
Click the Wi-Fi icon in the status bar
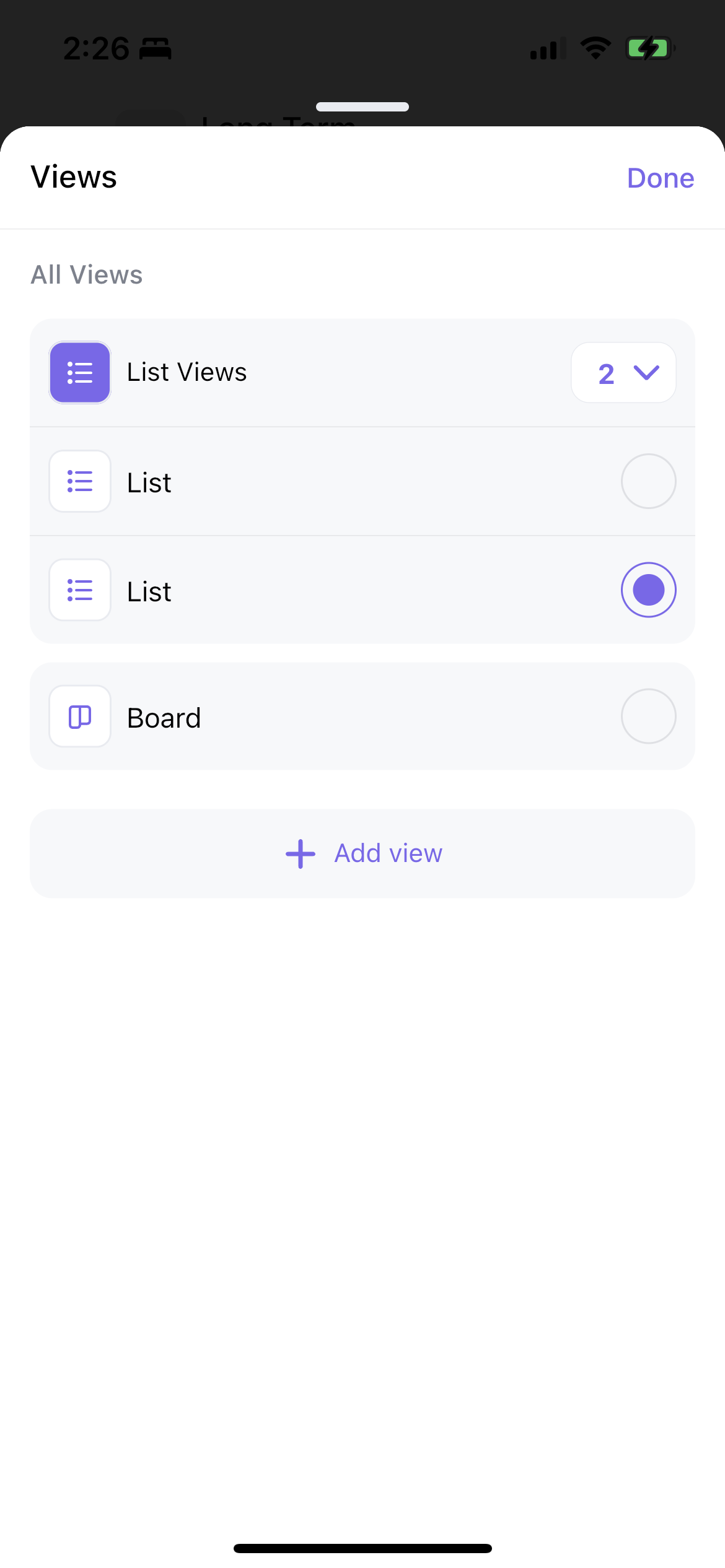[x=595, y=48]
